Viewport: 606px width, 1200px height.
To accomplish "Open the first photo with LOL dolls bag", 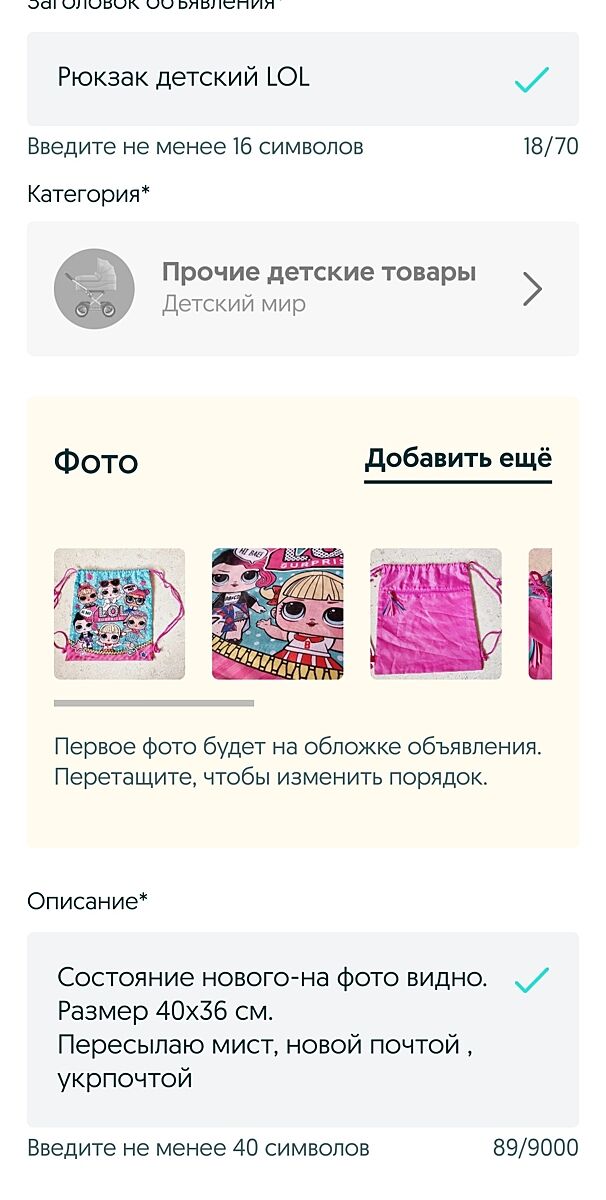I will [119, 614].
